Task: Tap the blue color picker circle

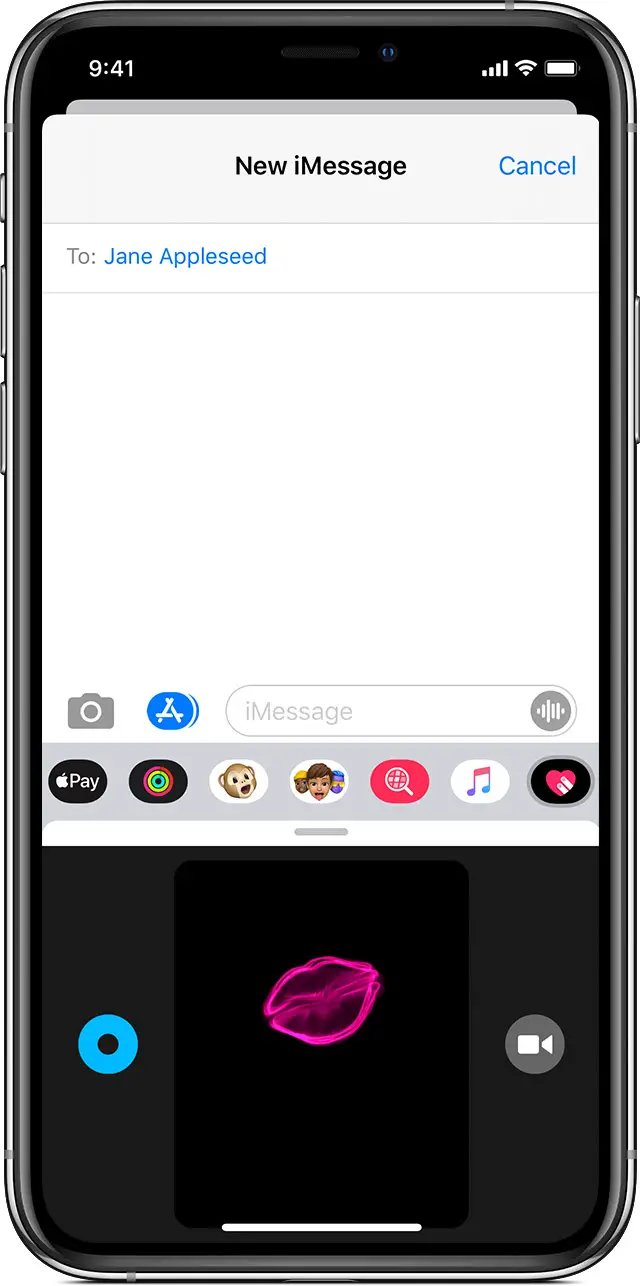Action: click(x=108, y=1045)
